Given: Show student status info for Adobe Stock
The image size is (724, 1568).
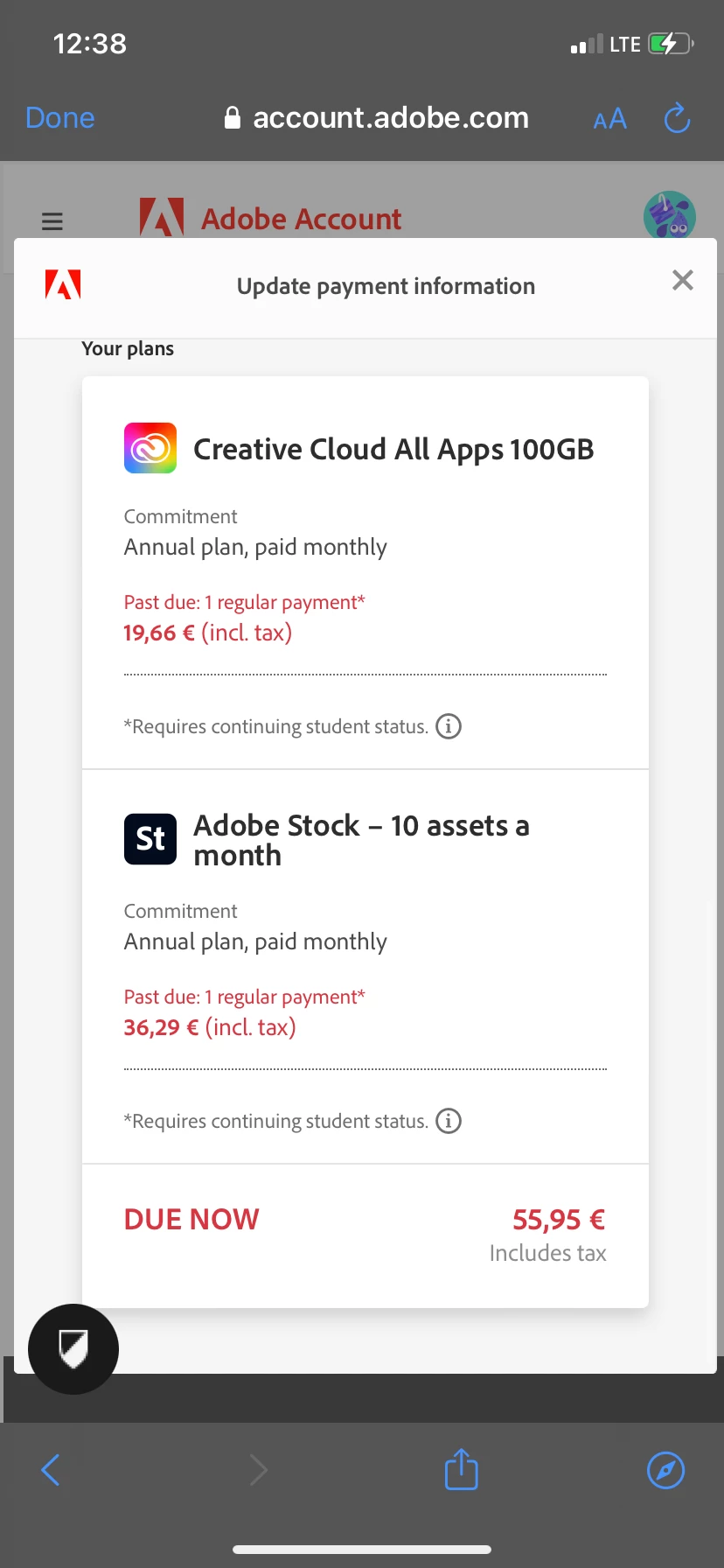Looking at the screenshot, I should [x=449, y=1121].
